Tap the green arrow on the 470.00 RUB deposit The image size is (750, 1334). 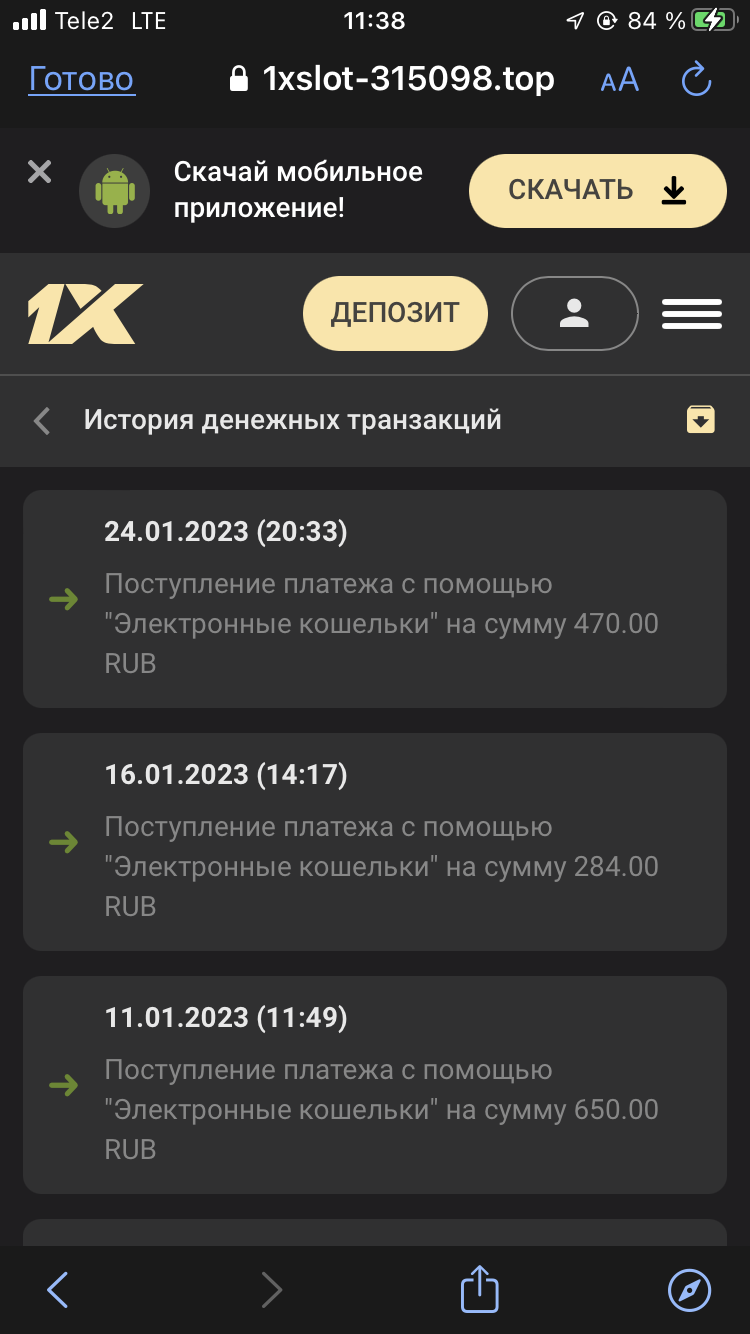(63, 598)
